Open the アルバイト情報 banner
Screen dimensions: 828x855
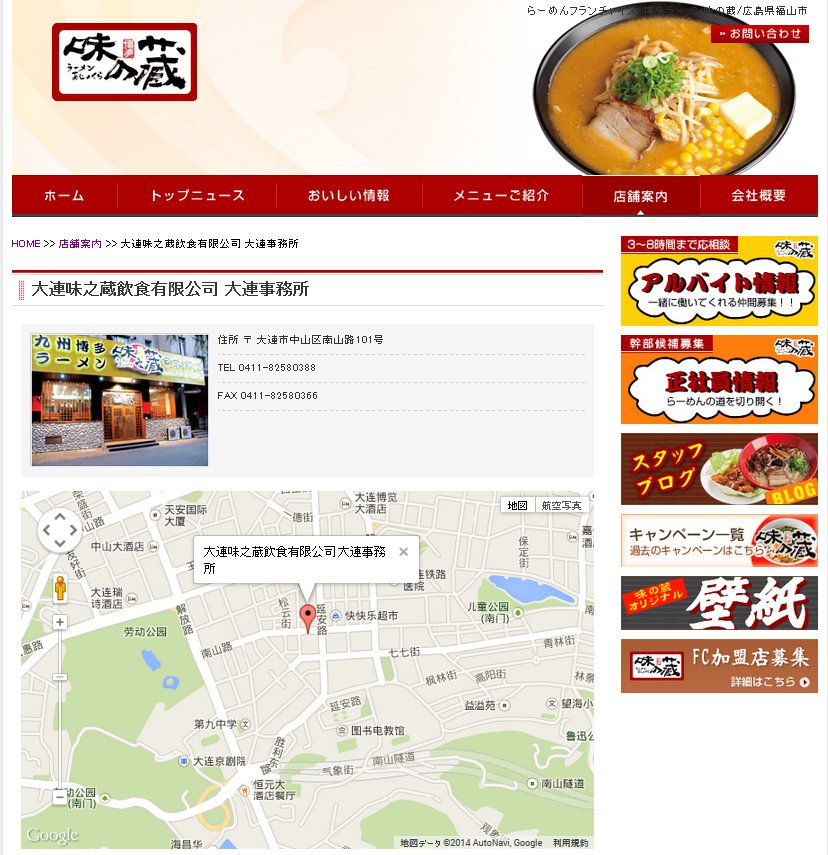(x=719, y=281)
